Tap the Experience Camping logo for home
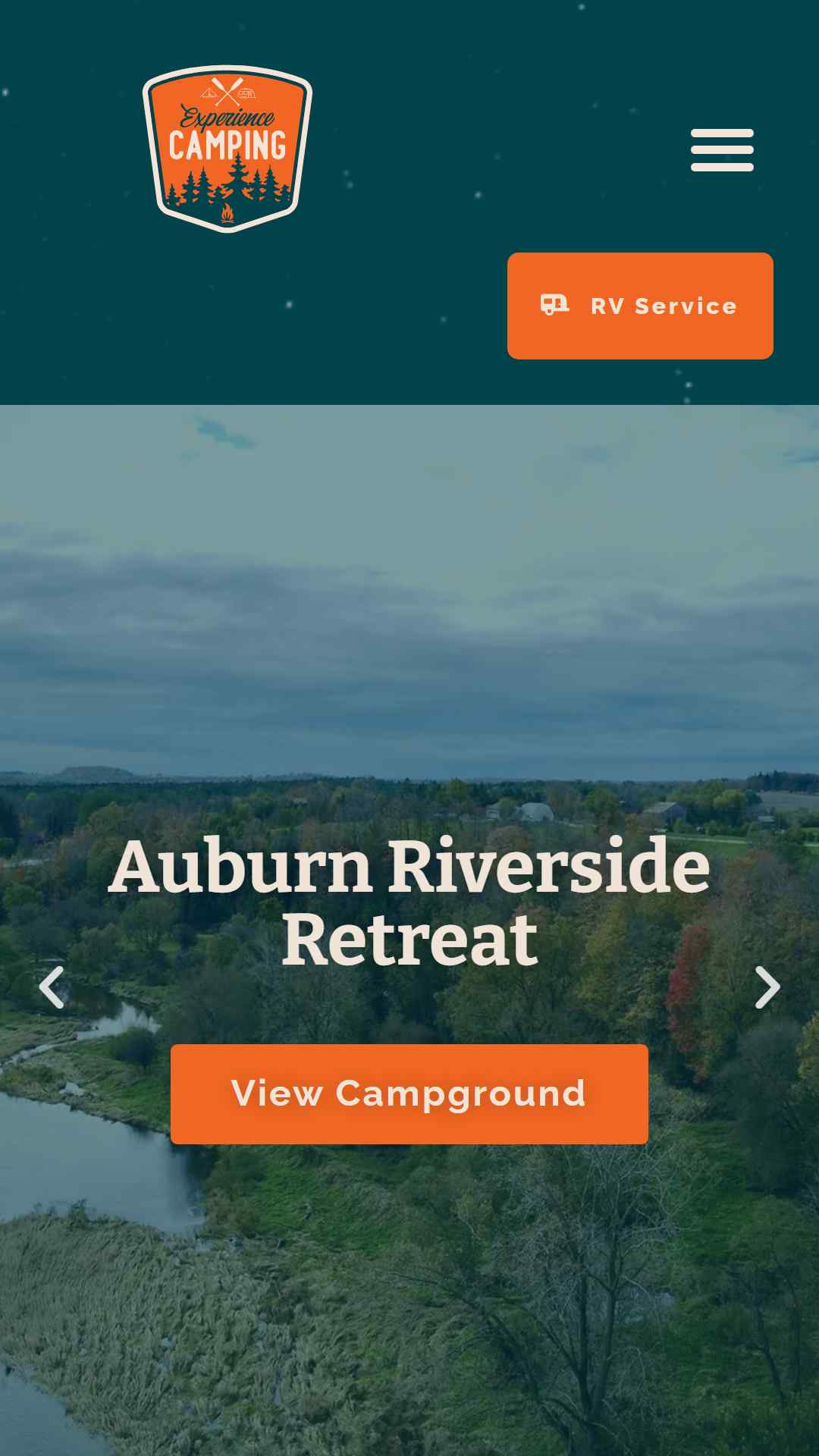Viewport: 819px width, 1456px height. tap(227, 149)
